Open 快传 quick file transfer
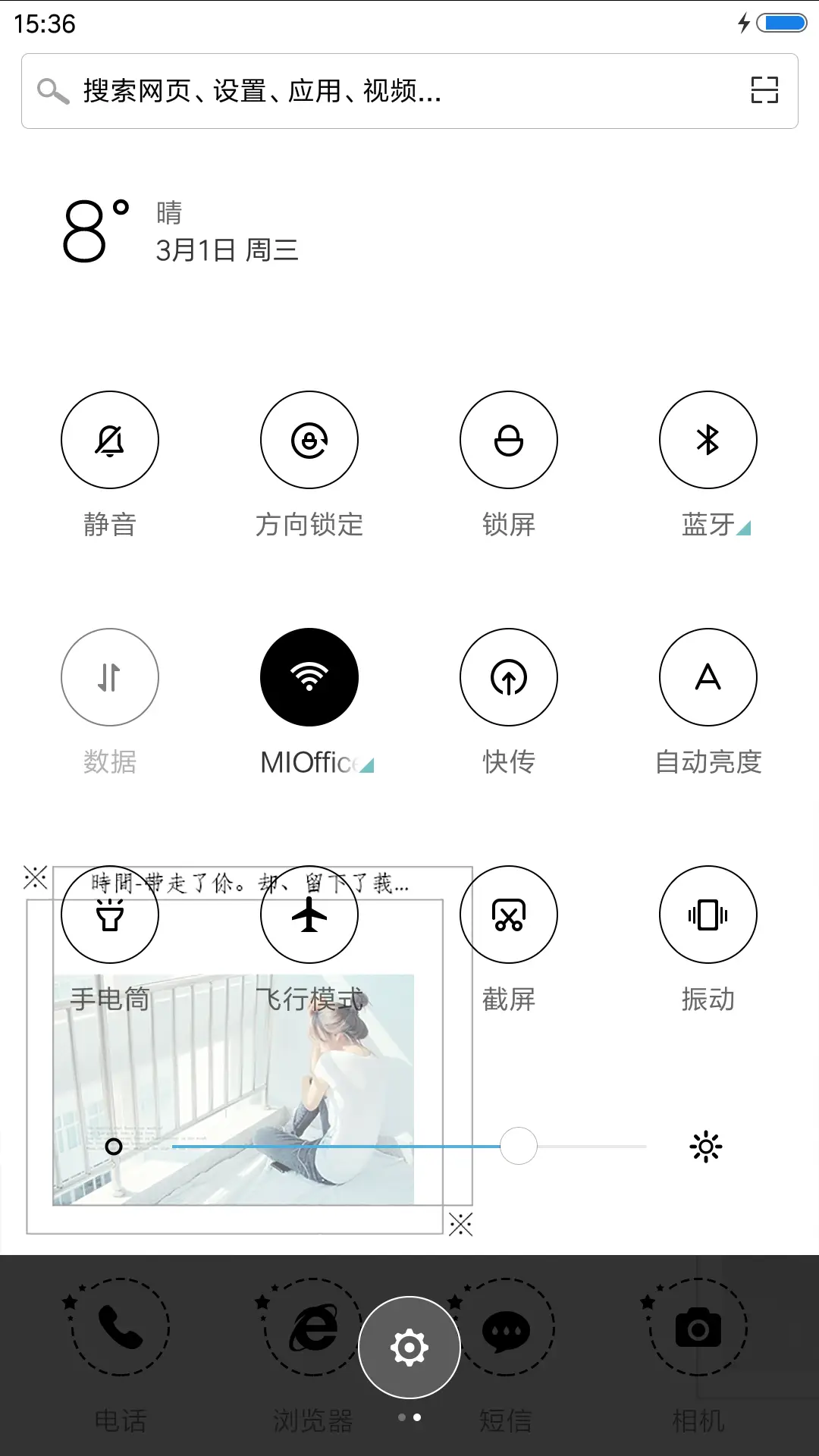The image size is (819, 1456). coord(509,677)
